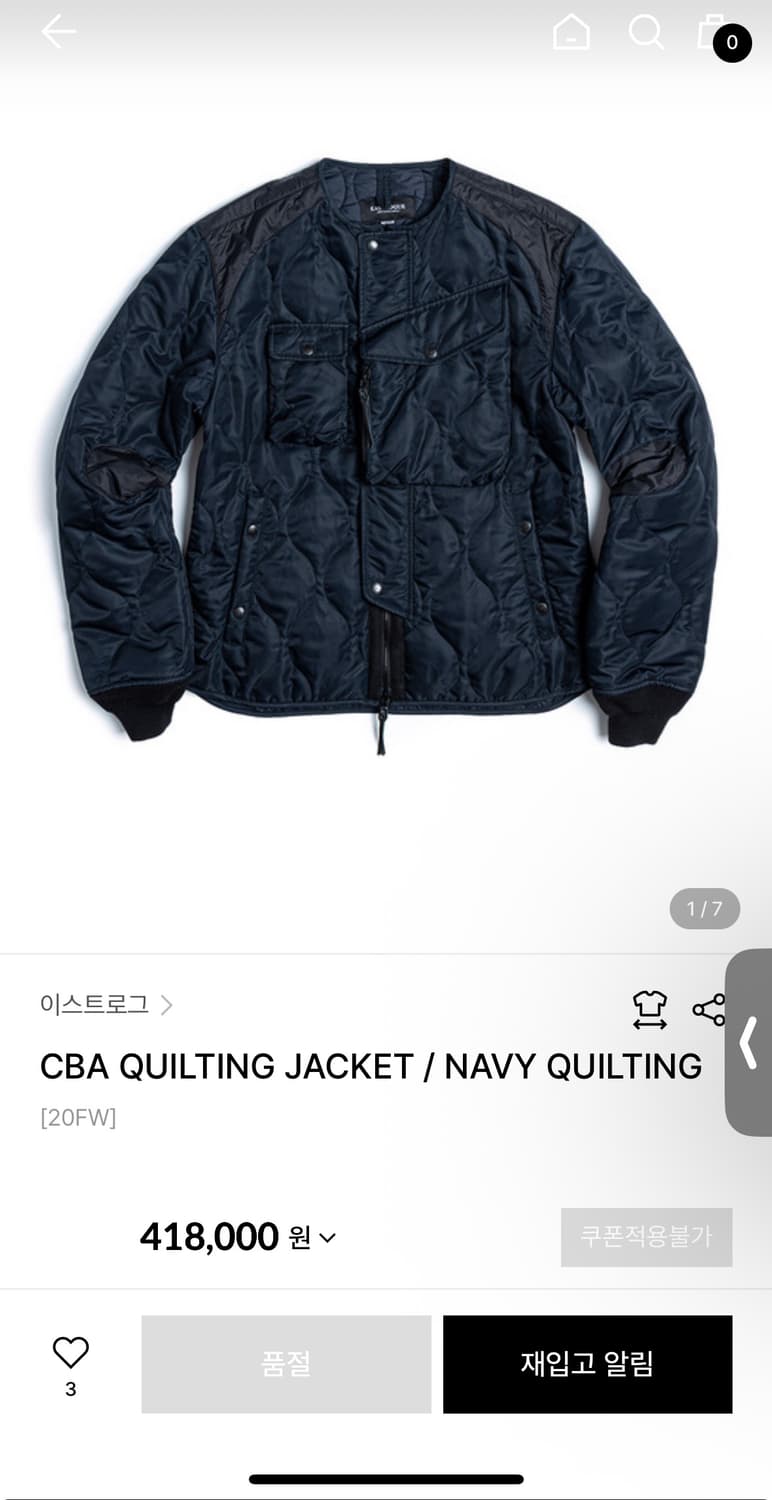The height and width of the screenshot is (1500, 772).
Task: Tap the heart to like the jacket
Action: (x=68, y=1352)
